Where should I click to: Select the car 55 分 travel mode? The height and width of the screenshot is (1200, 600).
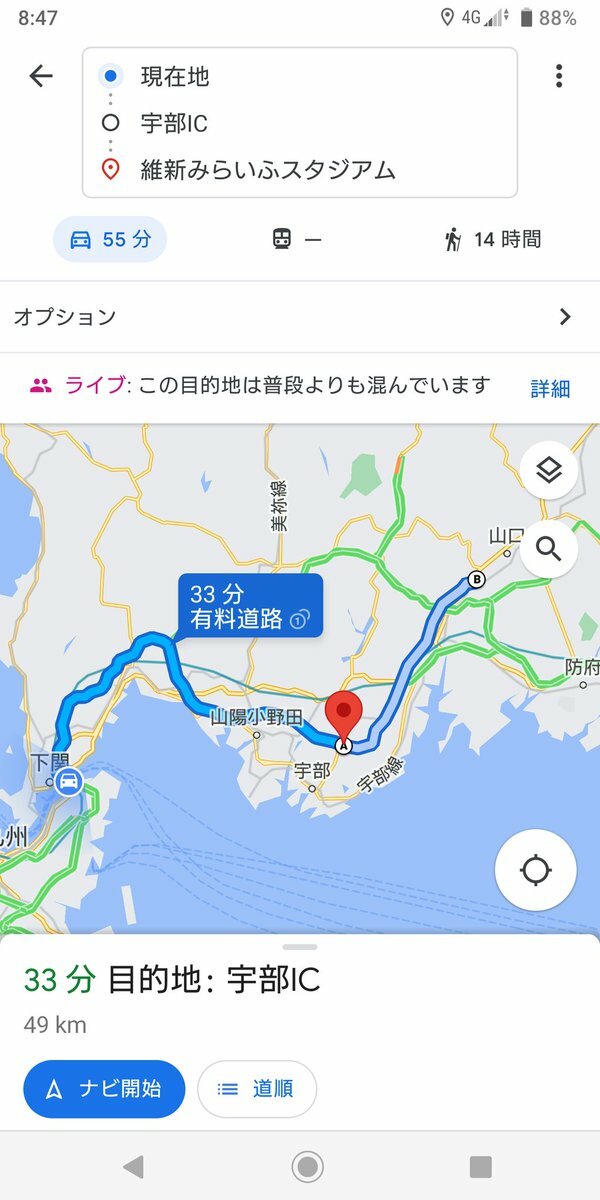pos(110,240)
